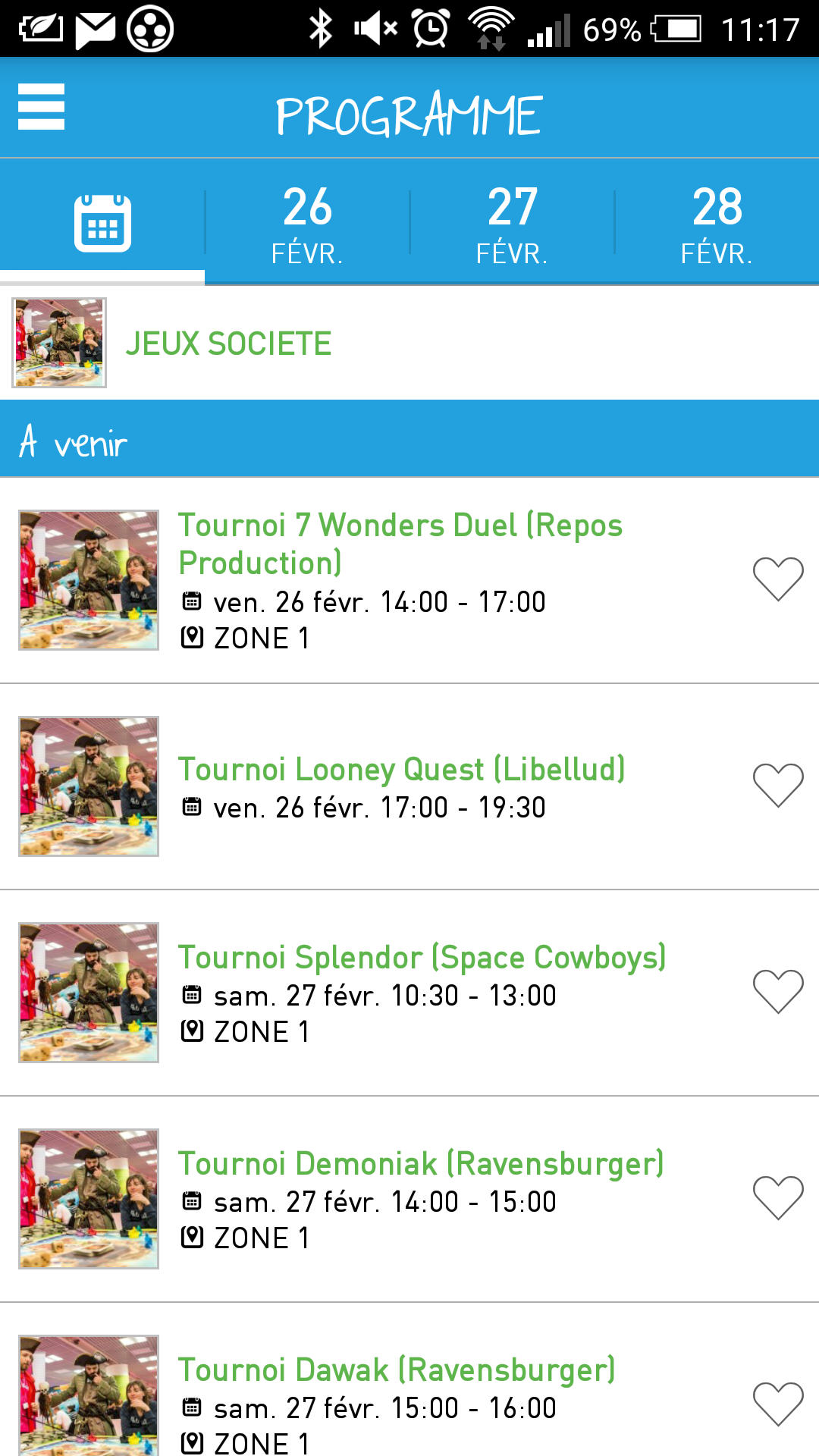Viewport: 819px width, 1456px height.
Task: Switch to the 27 févr. tab
Action: pyautogui.click(x=512, y=223)
